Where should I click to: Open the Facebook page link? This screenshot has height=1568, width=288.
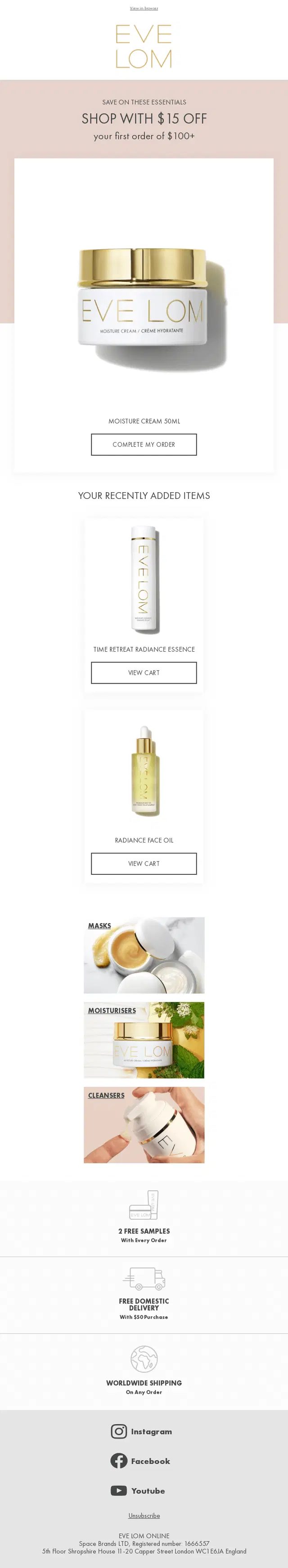coord(140,1461)
